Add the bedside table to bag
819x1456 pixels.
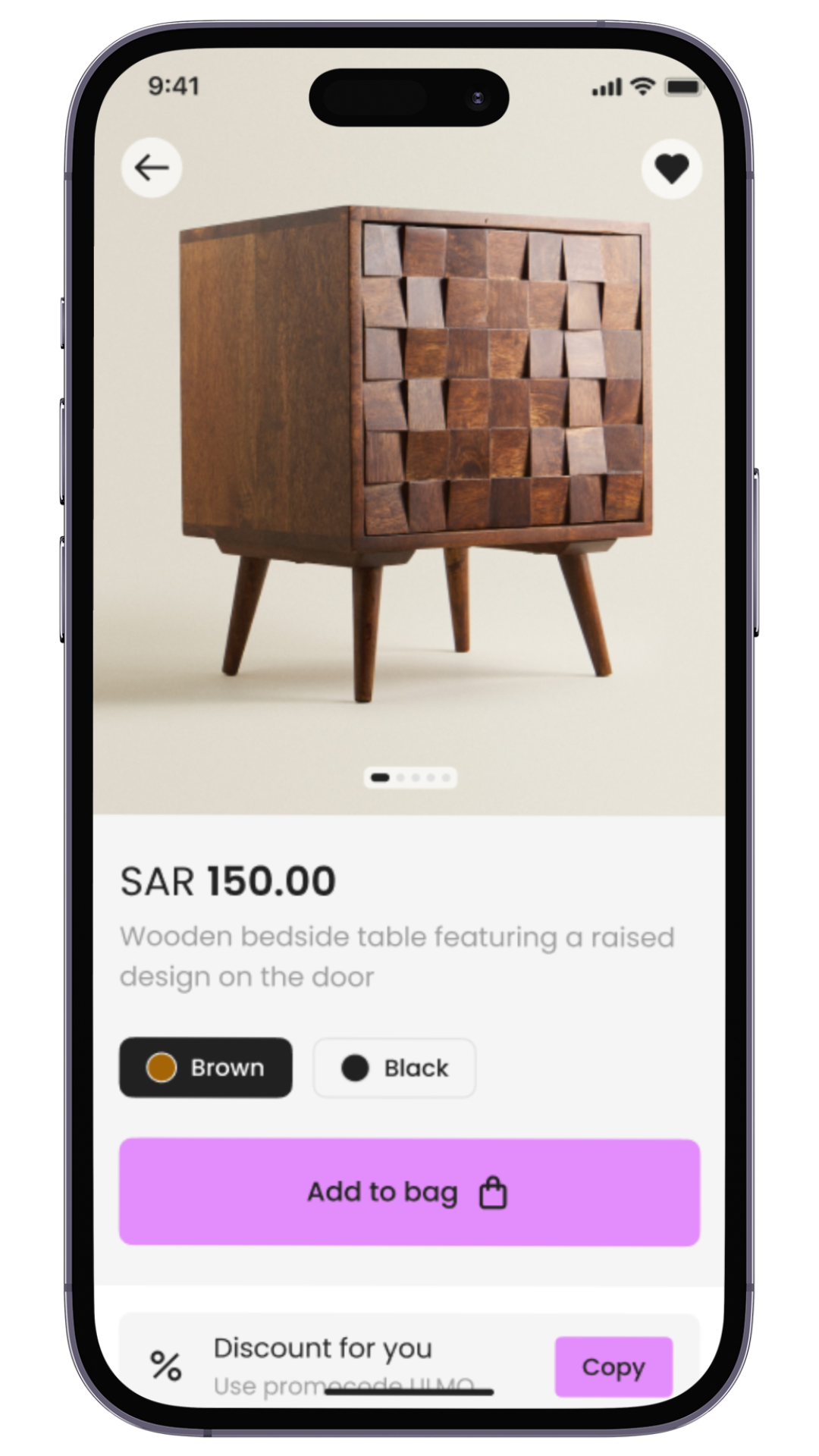click(x=409, y=1192)
